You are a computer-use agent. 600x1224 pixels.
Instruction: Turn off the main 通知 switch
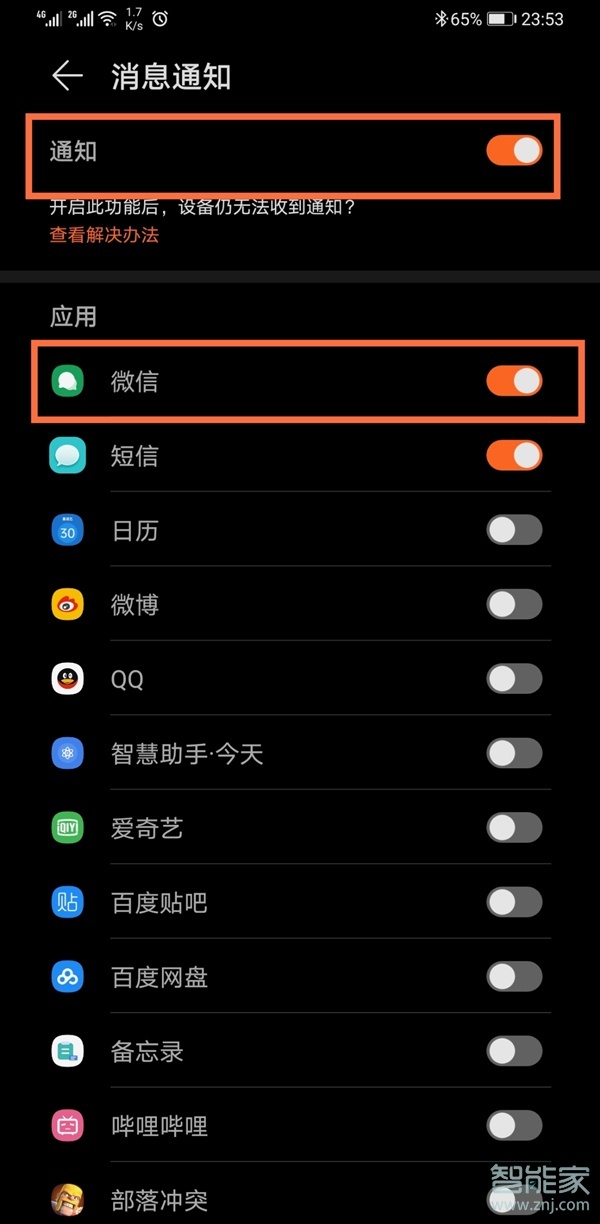[514, 151]
